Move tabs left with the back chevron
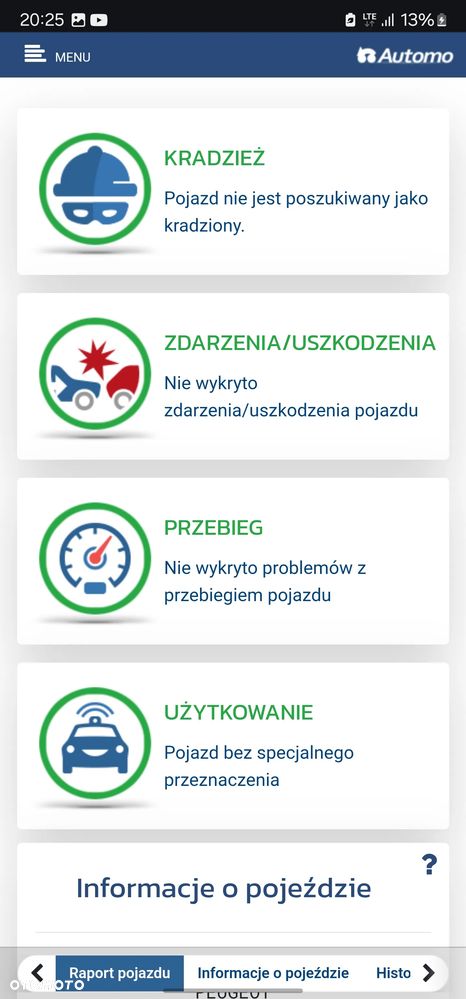The height and width of the screenshot is (999, 466). pos(38,973)
